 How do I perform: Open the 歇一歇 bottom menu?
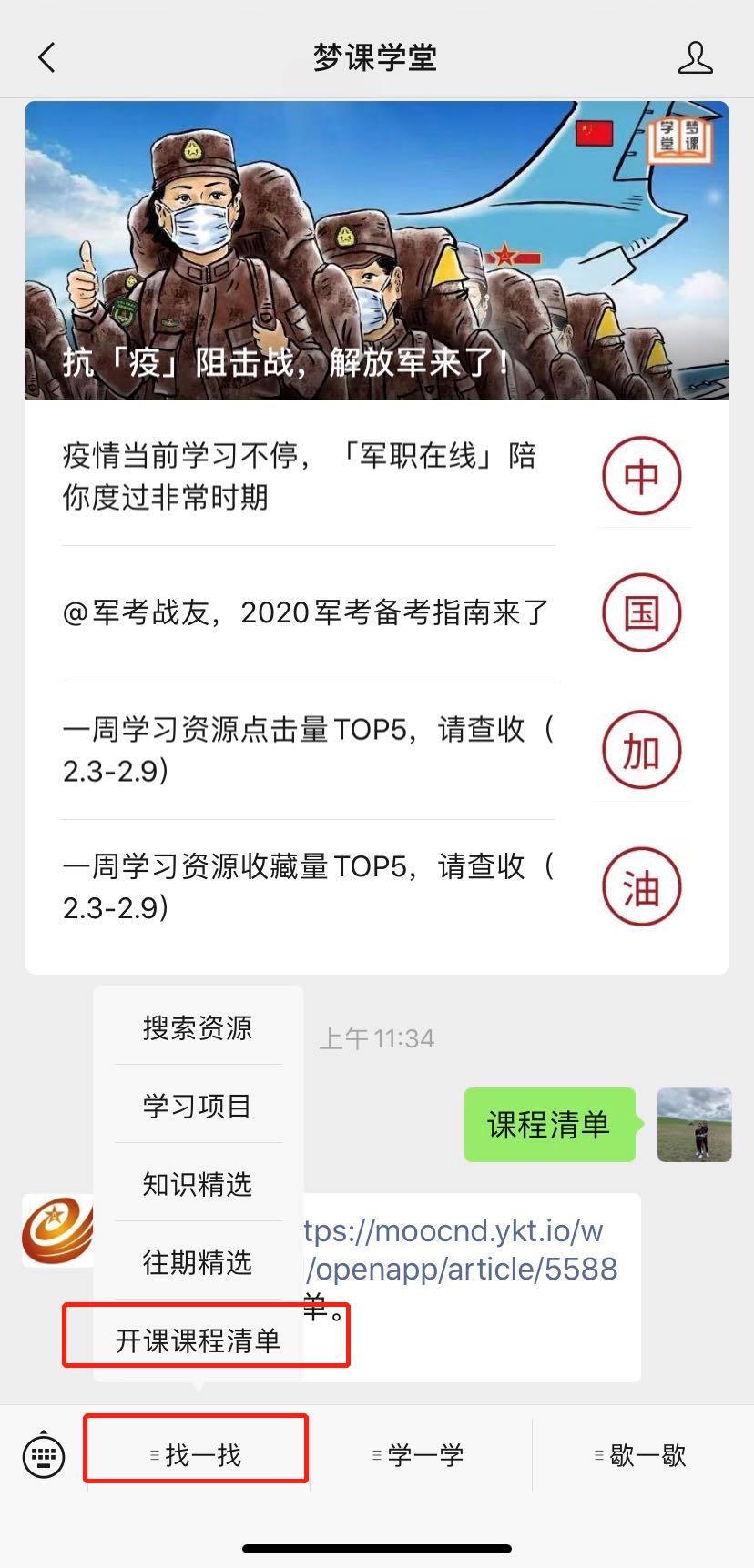pyautogui.click(x=642, y=1455)
